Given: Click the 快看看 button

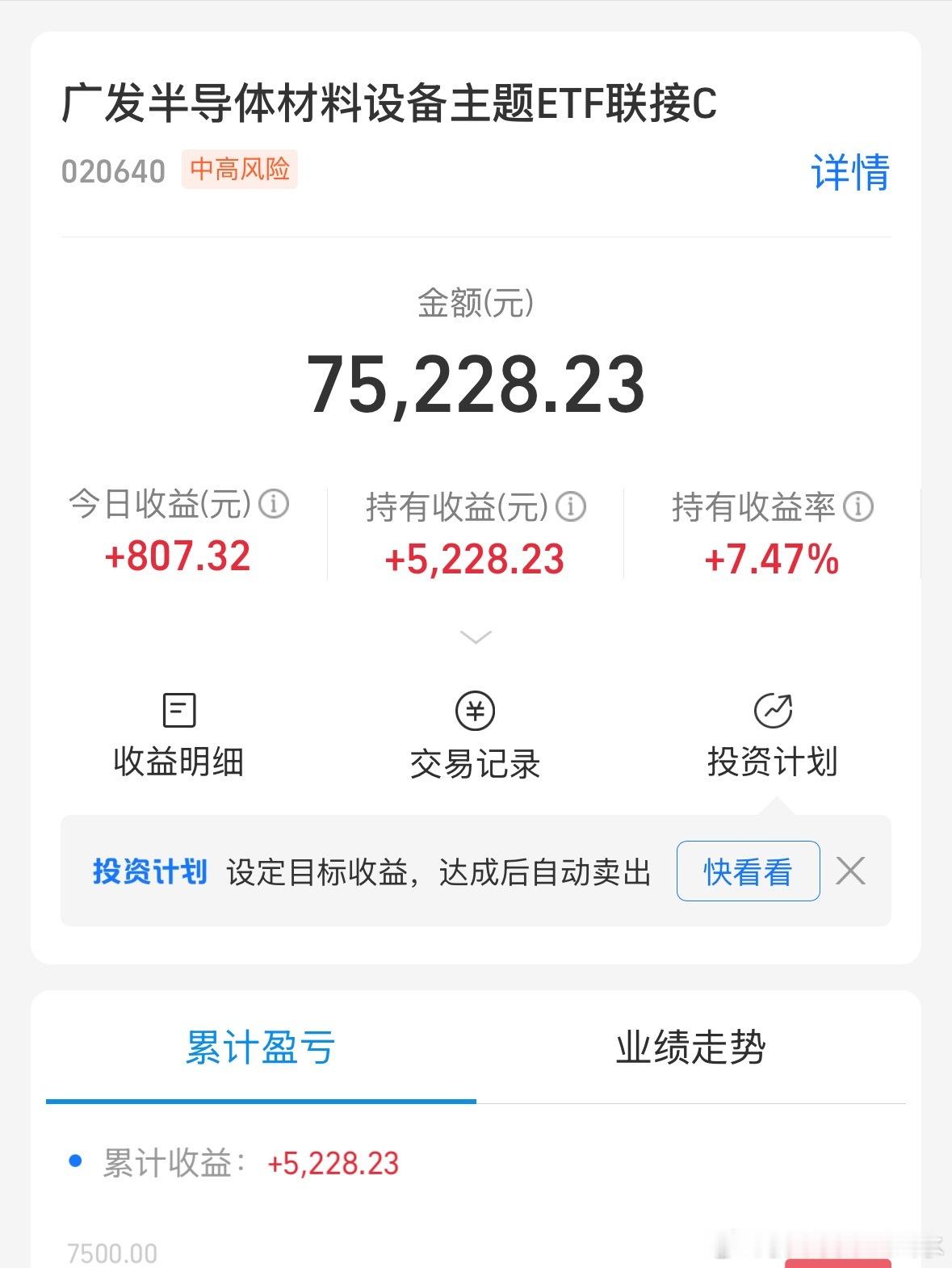Looking at the screenshot, I should [745, 871].
